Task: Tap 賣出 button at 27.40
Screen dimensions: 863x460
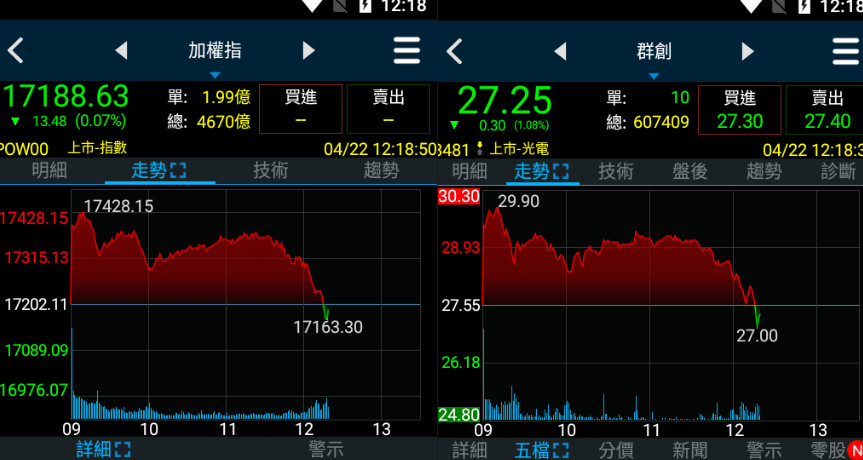Action: click(x=826, y=110)
